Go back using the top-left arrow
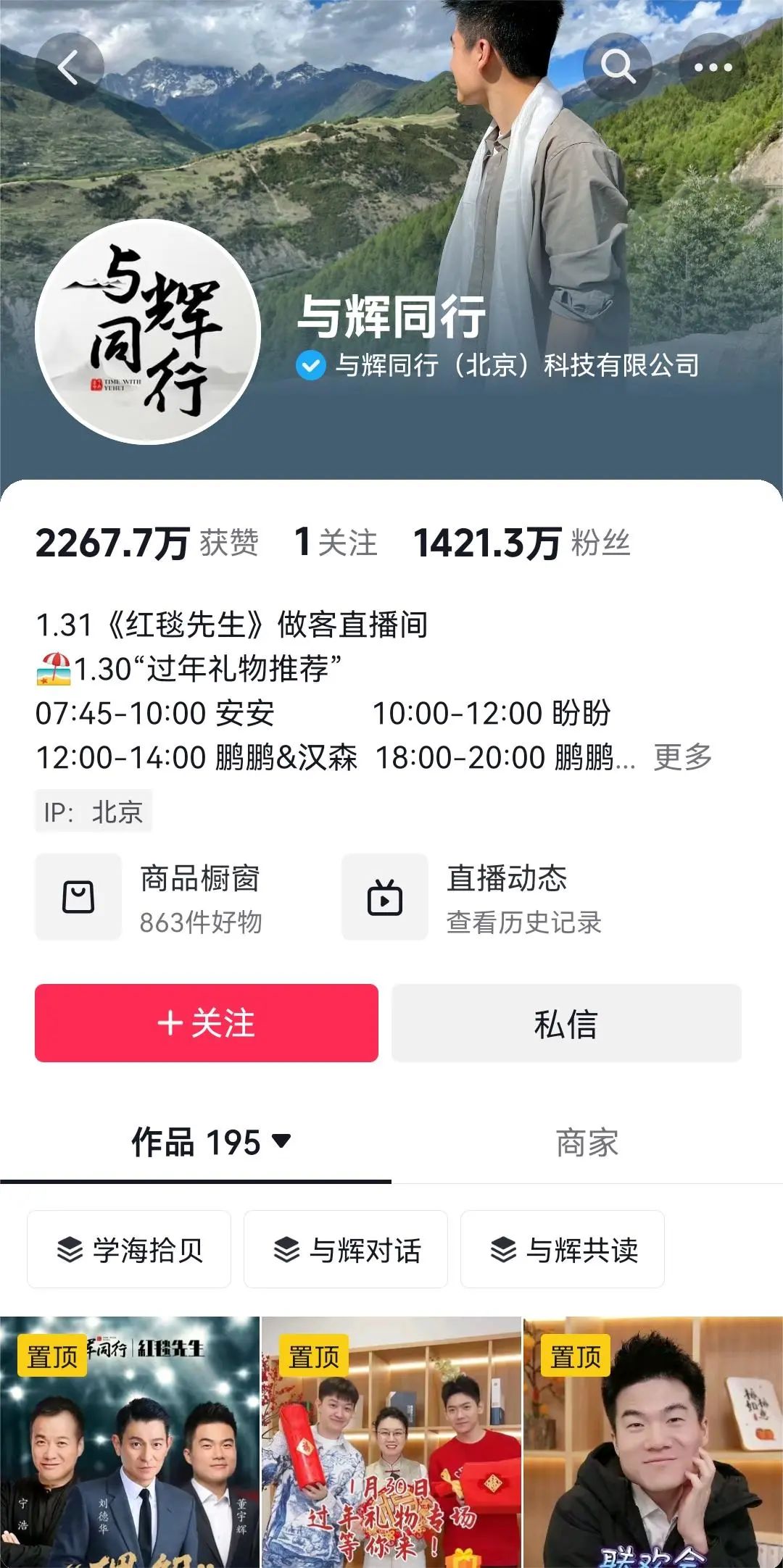Image resolution: width=783 pixels, height=1568 pixels. pos(69,68)
